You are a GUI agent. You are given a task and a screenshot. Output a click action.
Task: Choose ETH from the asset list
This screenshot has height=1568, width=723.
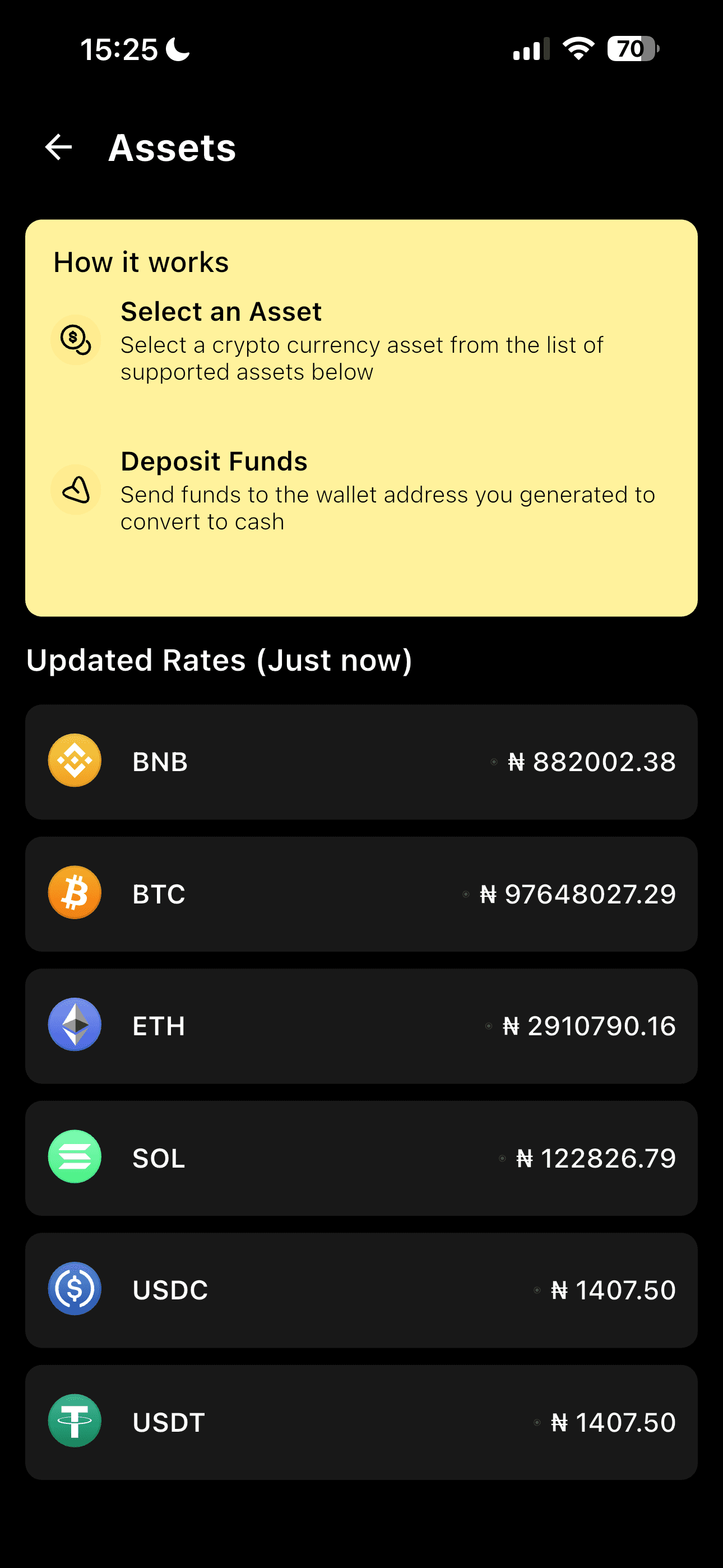point(361,1026)
